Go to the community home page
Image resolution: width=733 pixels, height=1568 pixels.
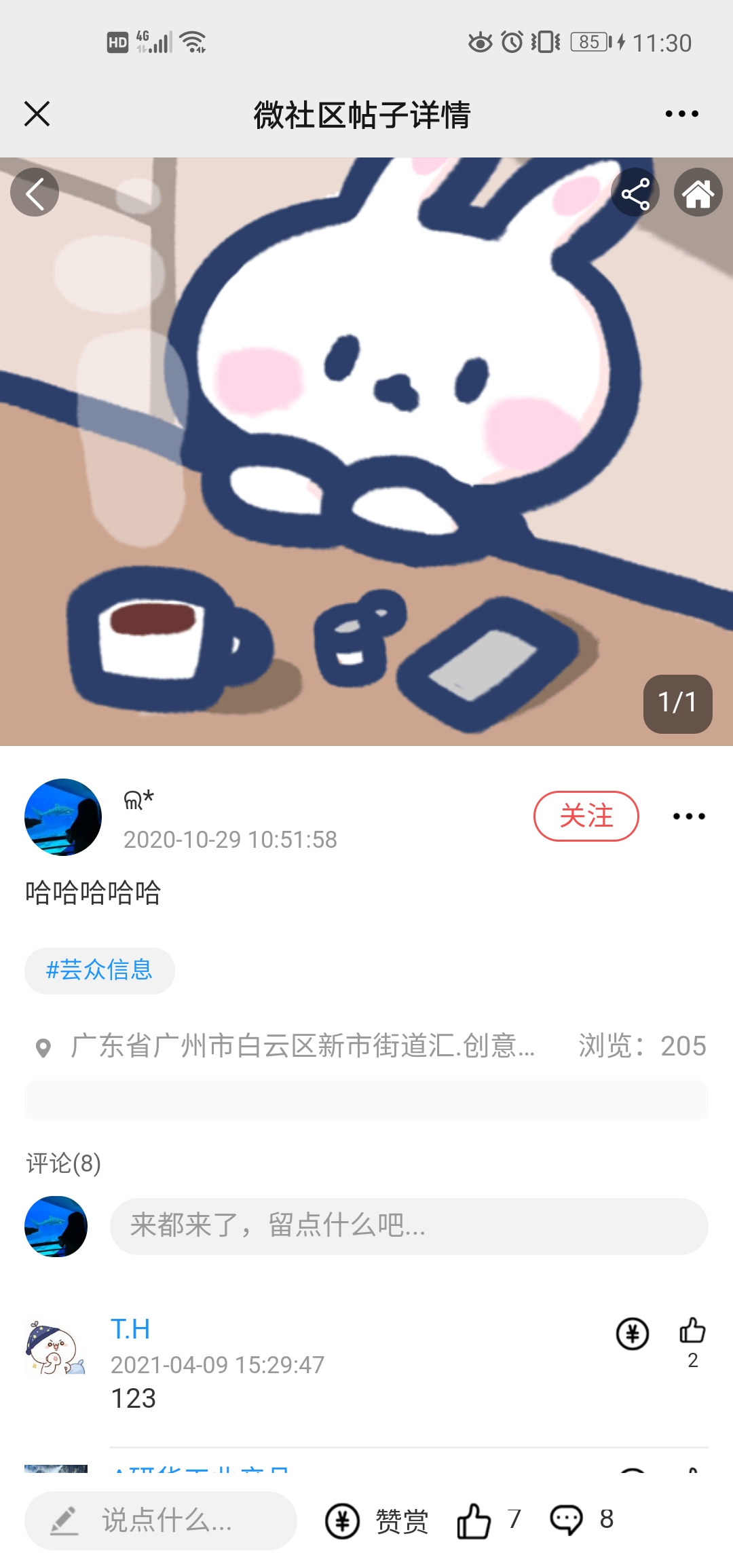698,193
